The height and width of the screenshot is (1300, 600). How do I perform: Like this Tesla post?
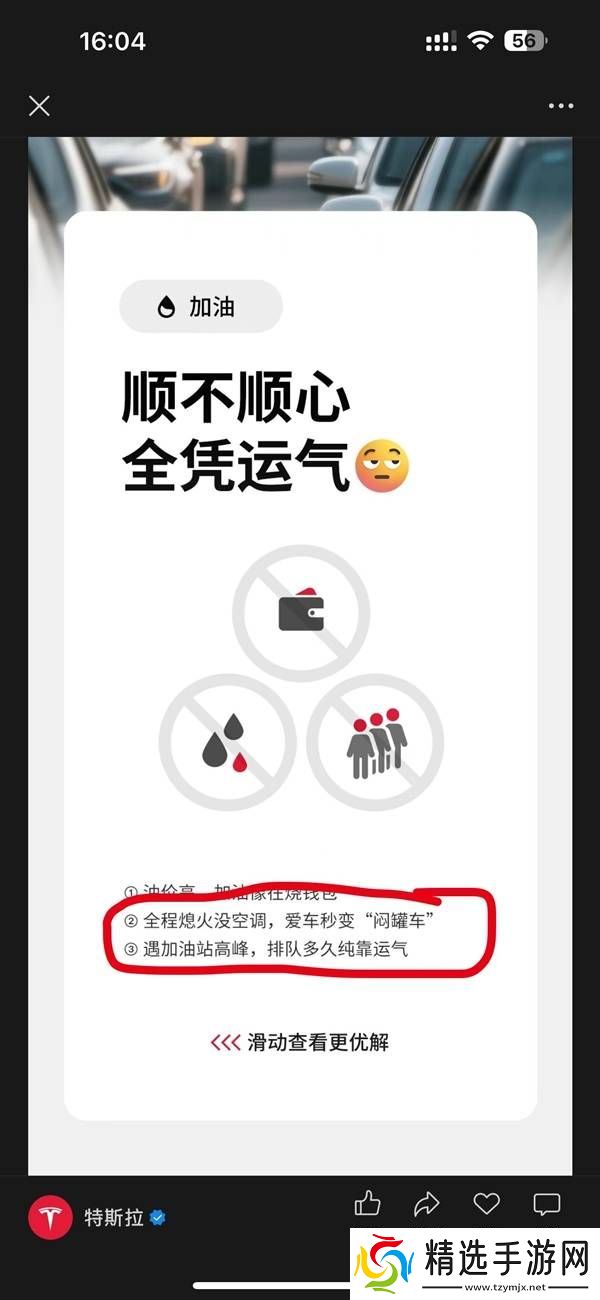tap(368, 1203)
